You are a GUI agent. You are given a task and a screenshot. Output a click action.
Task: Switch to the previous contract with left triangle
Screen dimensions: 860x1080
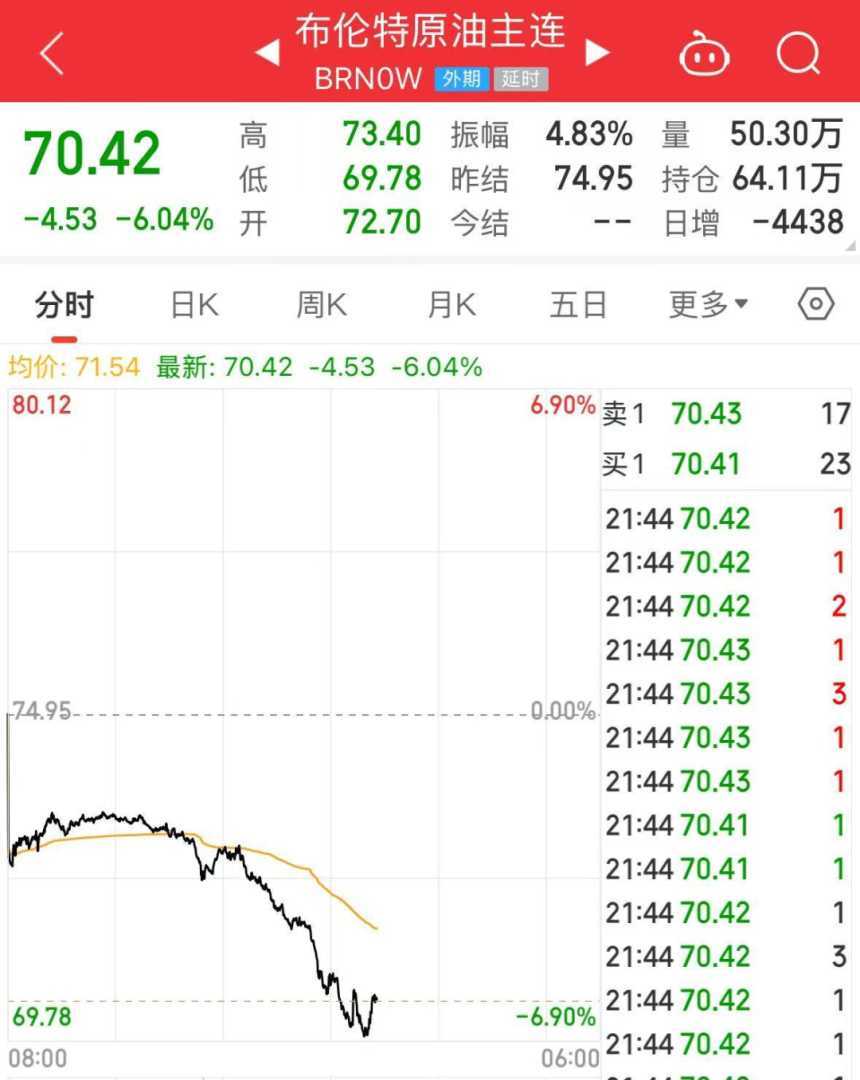pyautogui.click(x=267, y=52)
